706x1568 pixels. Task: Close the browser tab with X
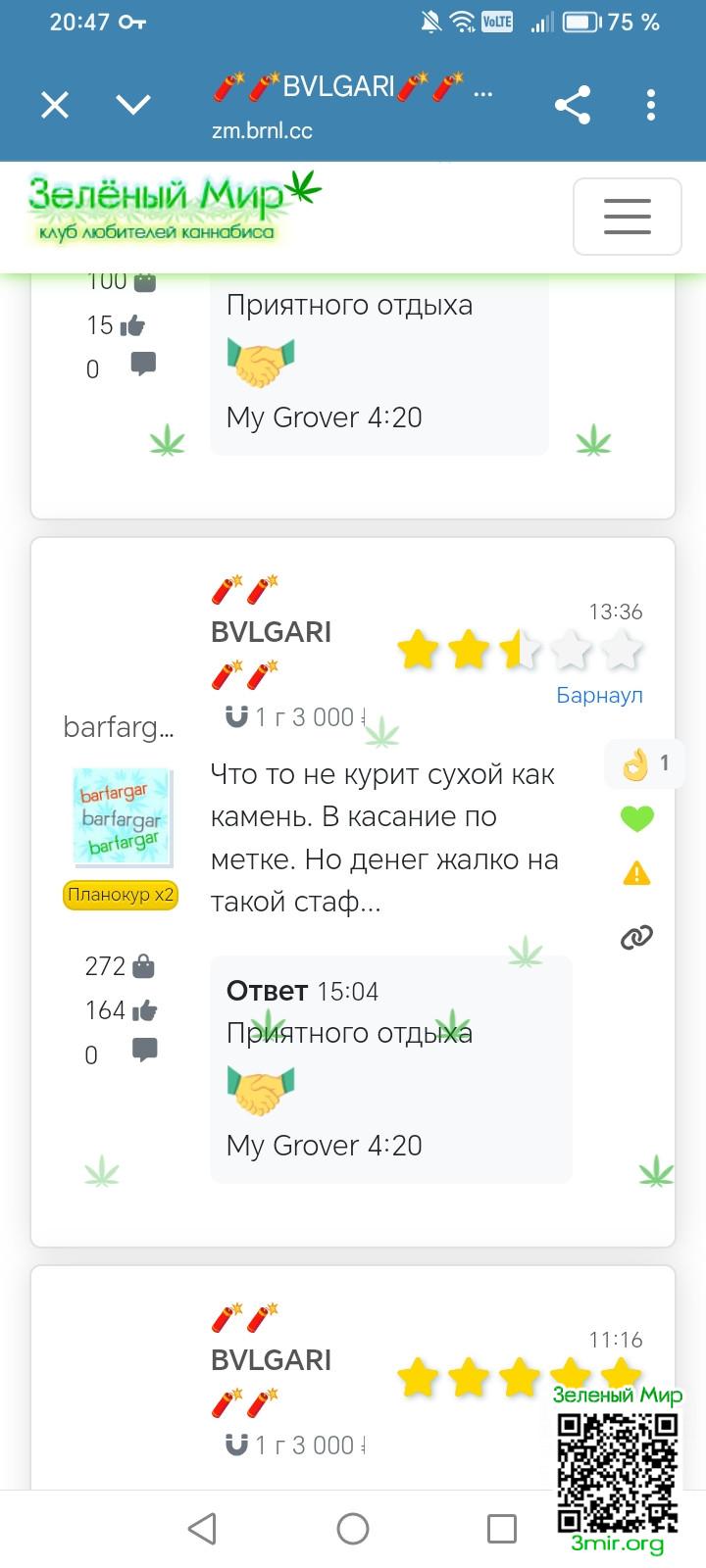tap(55, 105)
